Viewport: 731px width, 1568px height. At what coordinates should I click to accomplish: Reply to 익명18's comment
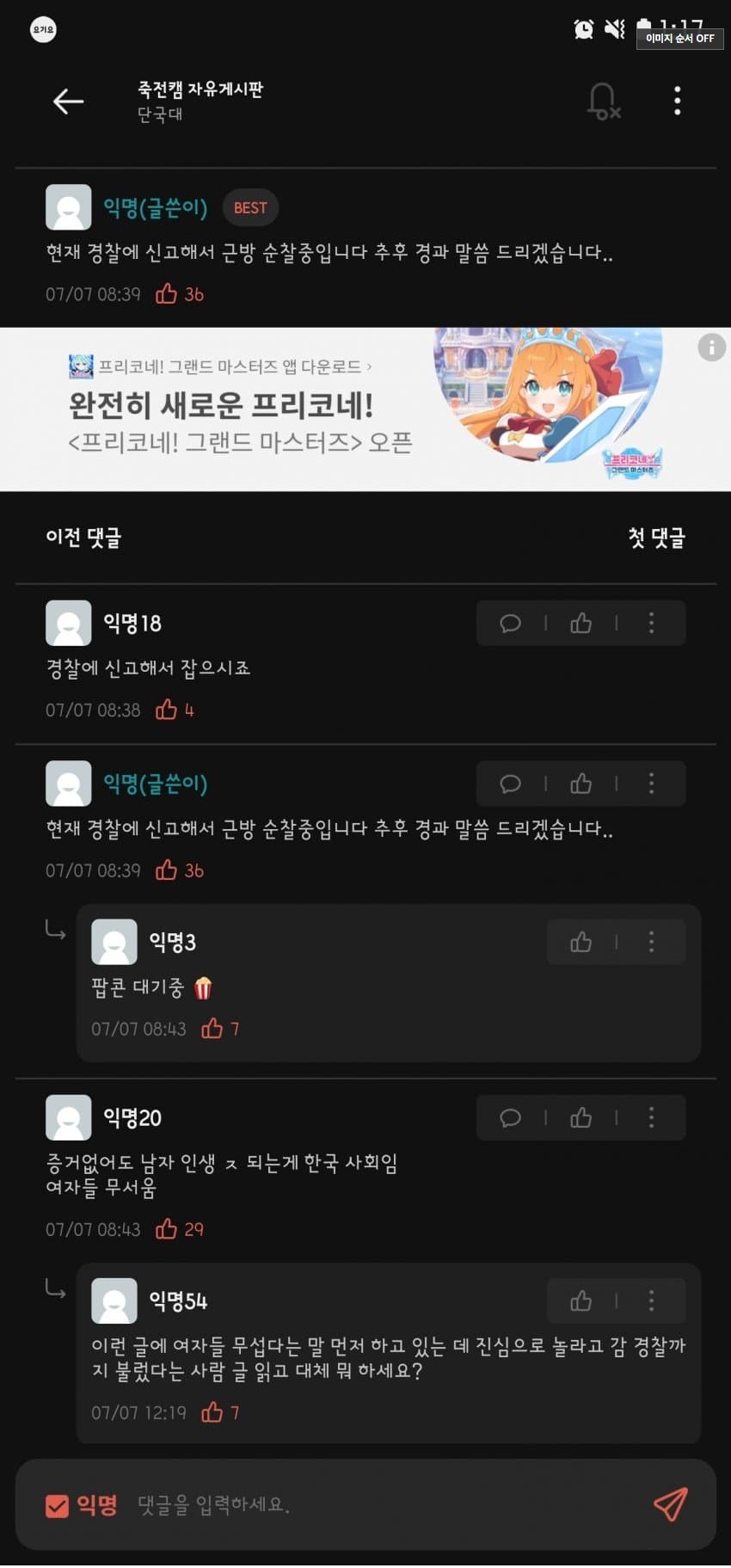point(510,623)
